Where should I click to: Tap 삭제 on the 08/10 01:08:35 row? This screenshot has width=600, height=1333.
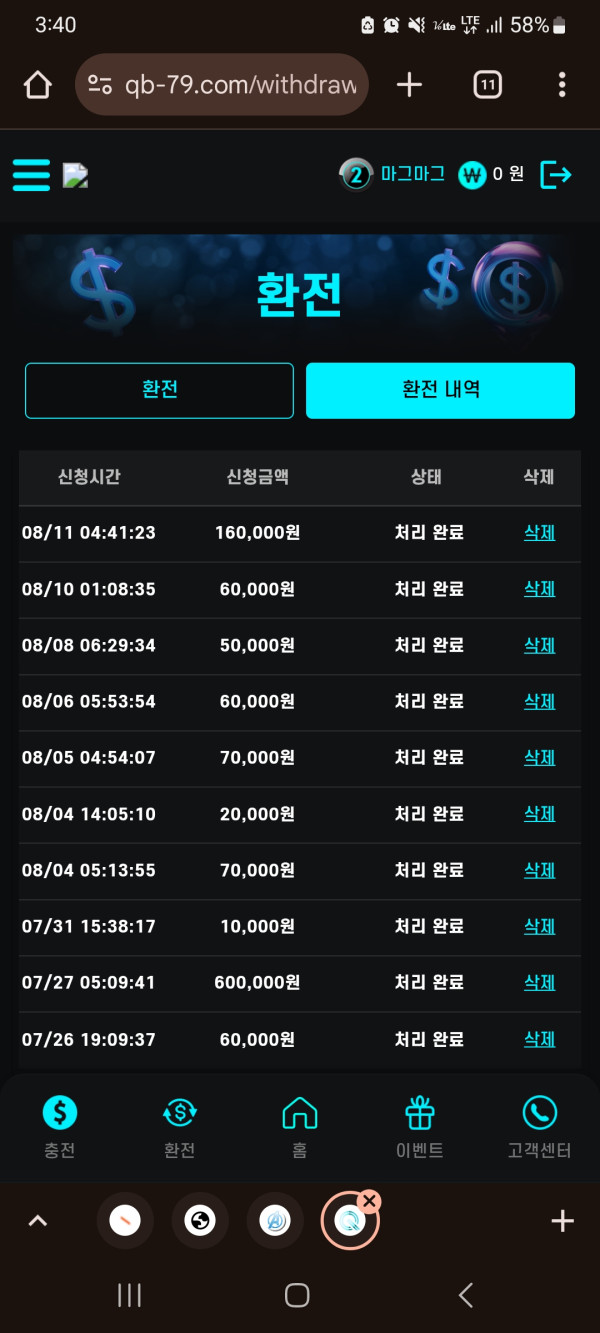tap(539, 589)
